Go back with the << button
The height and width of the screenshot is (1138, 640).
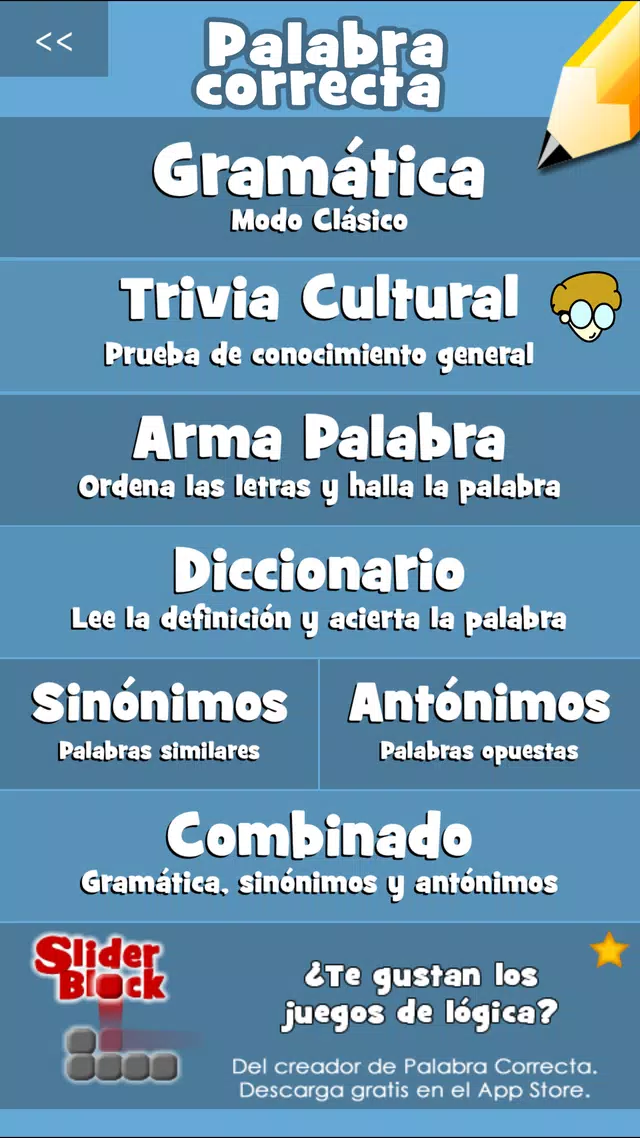coord(54,40)
